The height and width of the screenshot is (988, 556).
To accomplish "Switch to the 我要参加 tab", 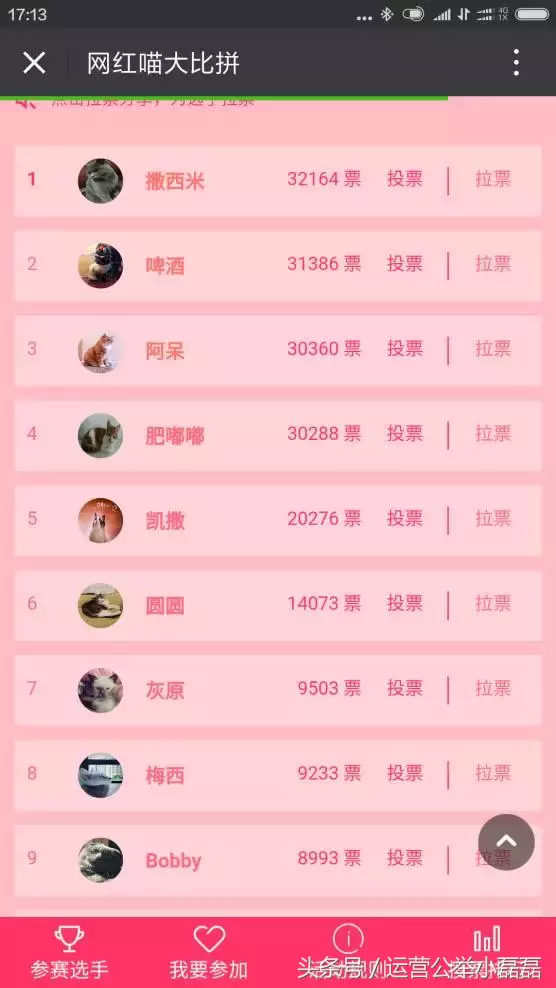I will pos(209,952).
